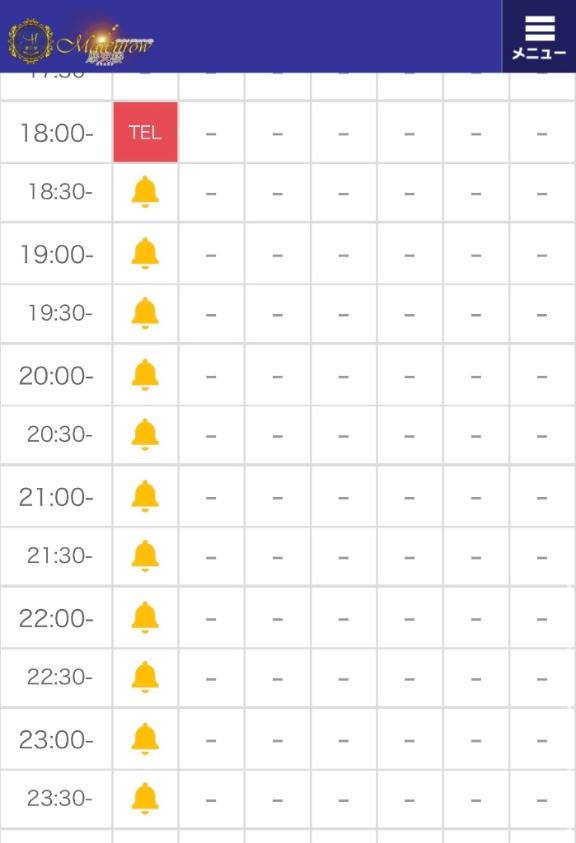Open the メニュー hamburger menu

pos(539,36)
